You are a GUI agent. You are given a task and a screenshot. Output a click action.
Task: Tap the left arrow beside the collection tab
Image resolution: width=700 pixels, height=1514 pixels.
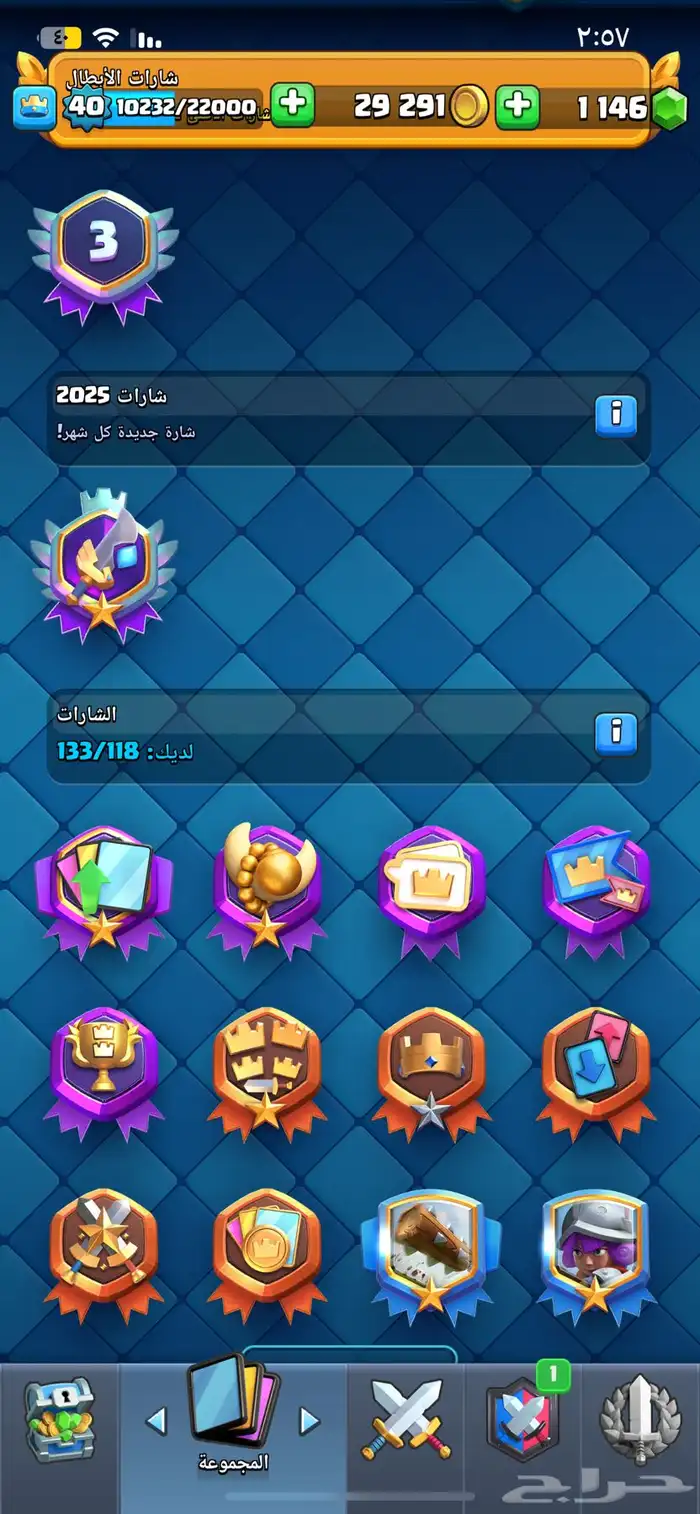[x=156, y=1420]
